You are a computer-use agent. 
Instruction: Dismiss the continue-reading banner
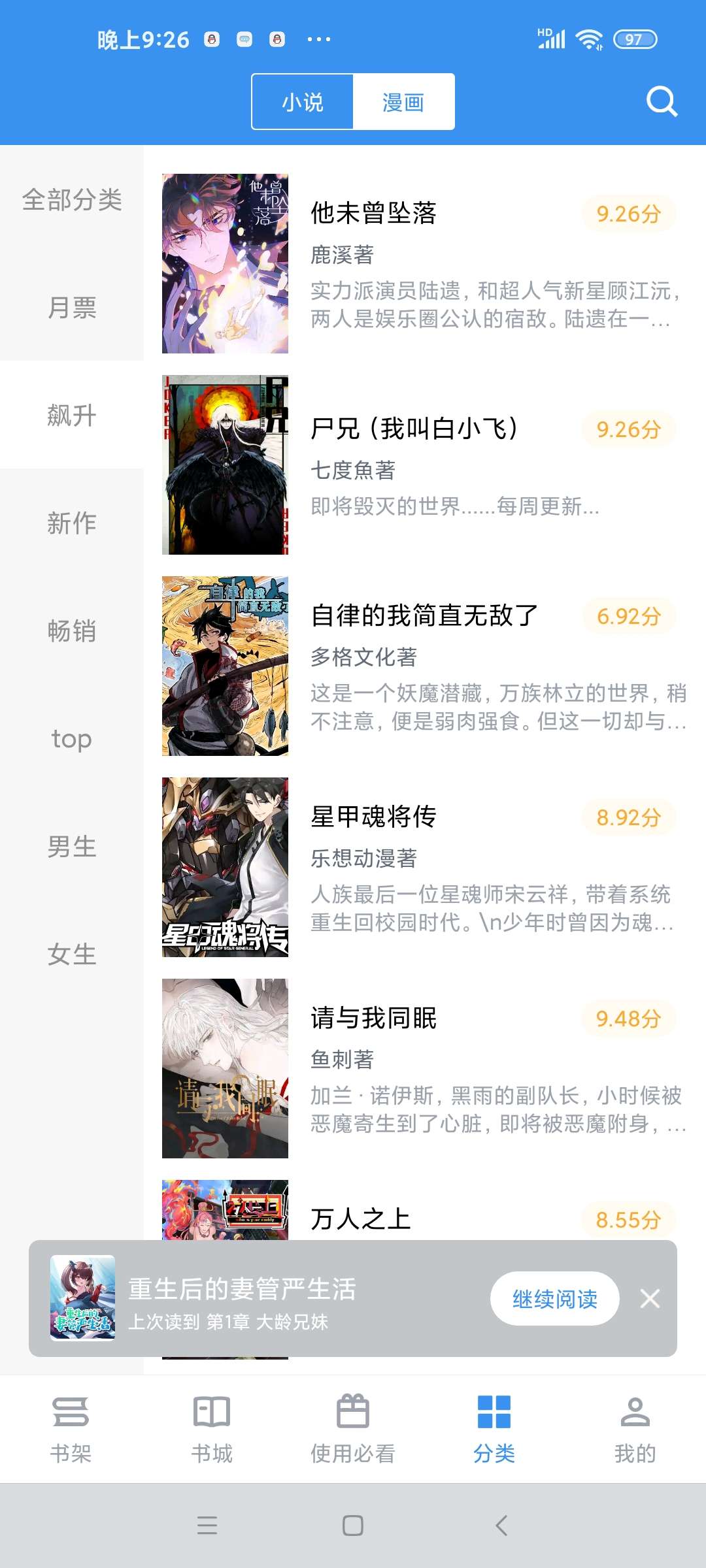coord(650,1299)
